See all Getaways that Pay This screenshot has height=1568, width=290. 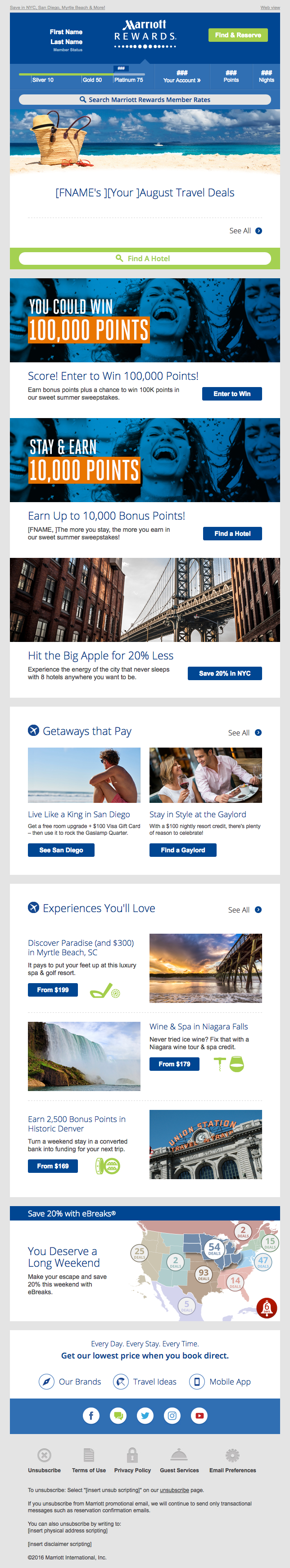tap(245, 733)
